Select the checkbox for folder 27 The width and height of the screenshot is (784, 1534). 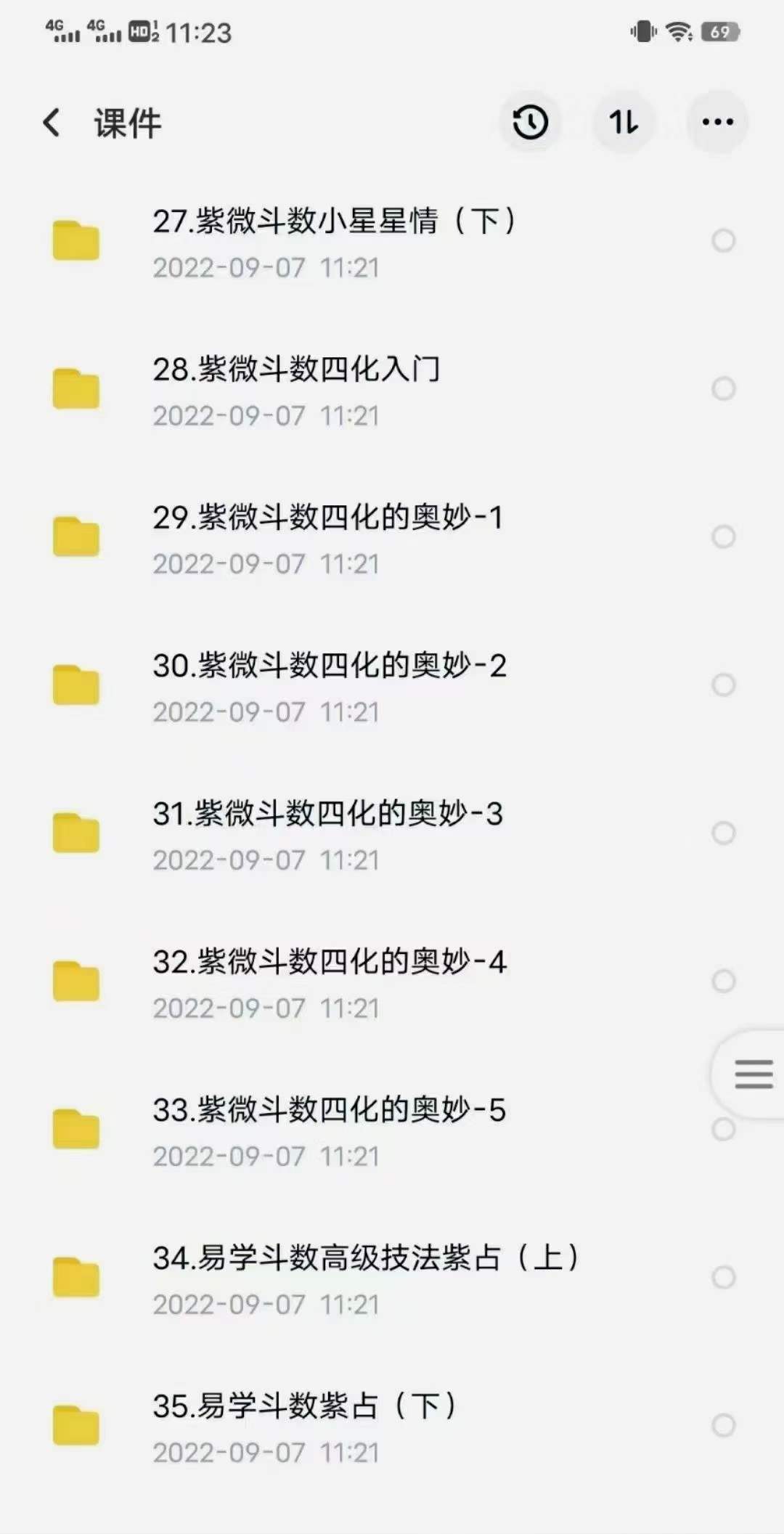click(723, 240)
